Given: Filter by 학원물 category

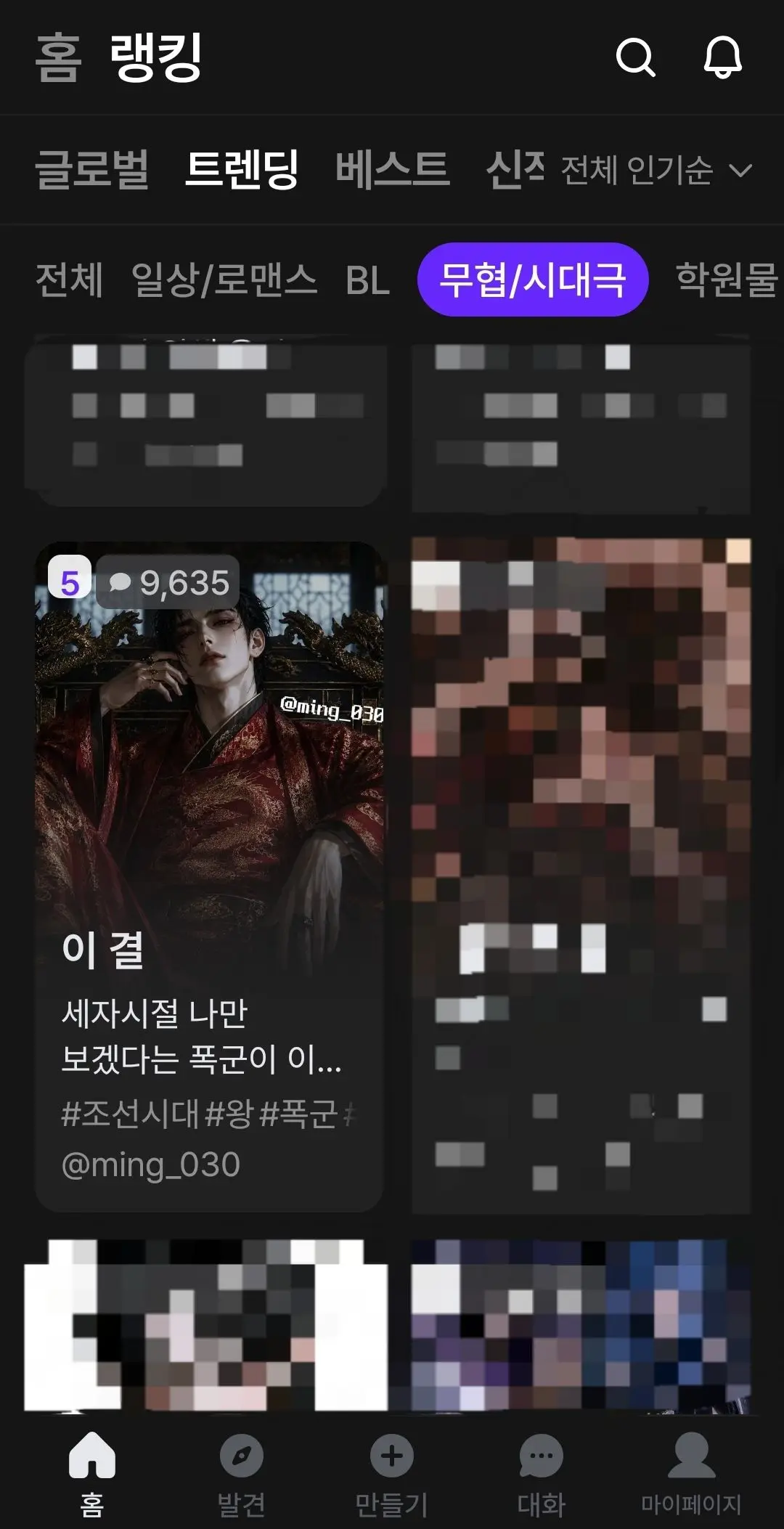Looking at the screenshot, I should click(727, 280).
